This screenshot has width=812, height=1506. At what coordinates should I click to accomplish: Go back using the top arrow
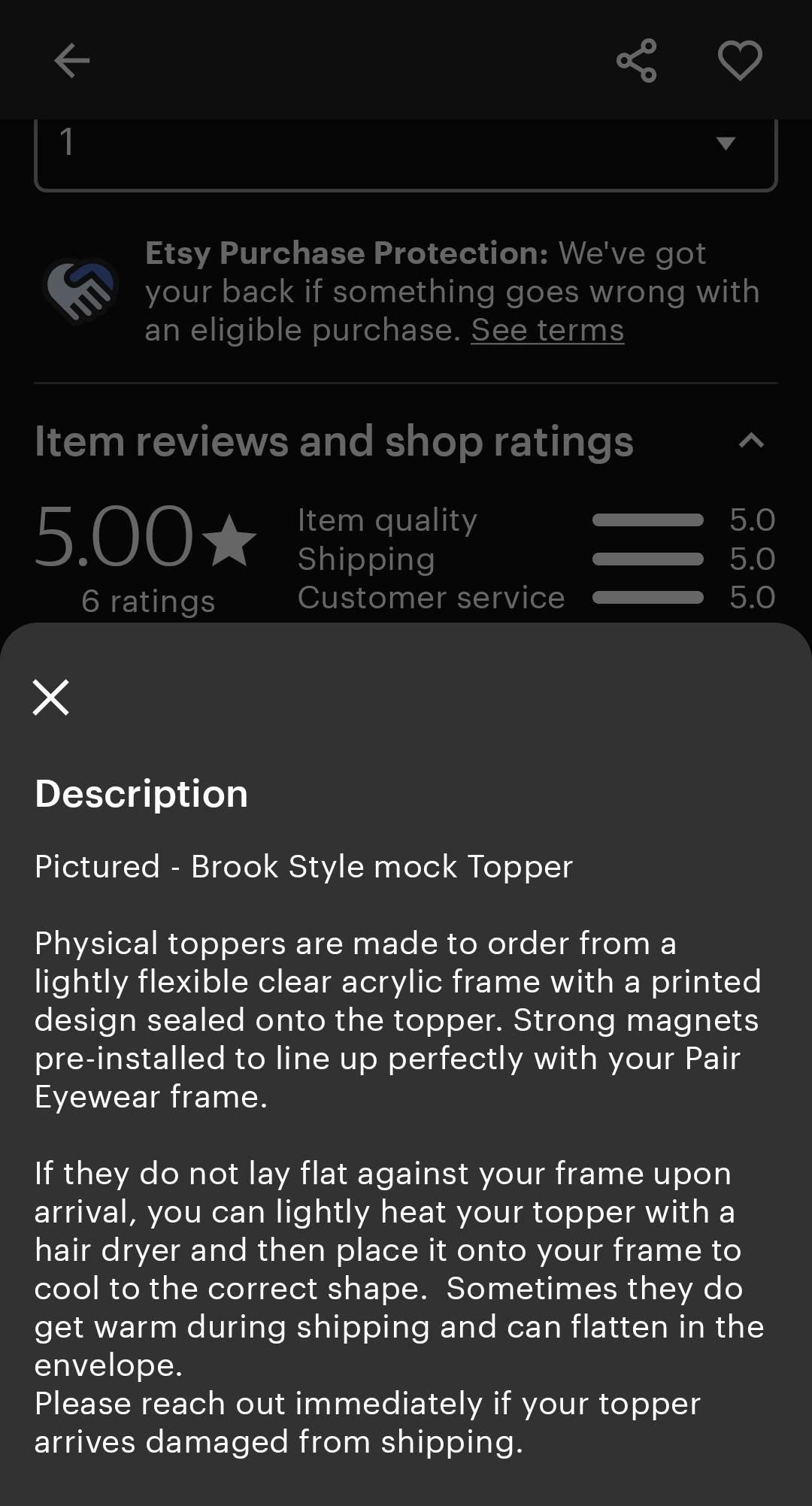coord(72,61)
